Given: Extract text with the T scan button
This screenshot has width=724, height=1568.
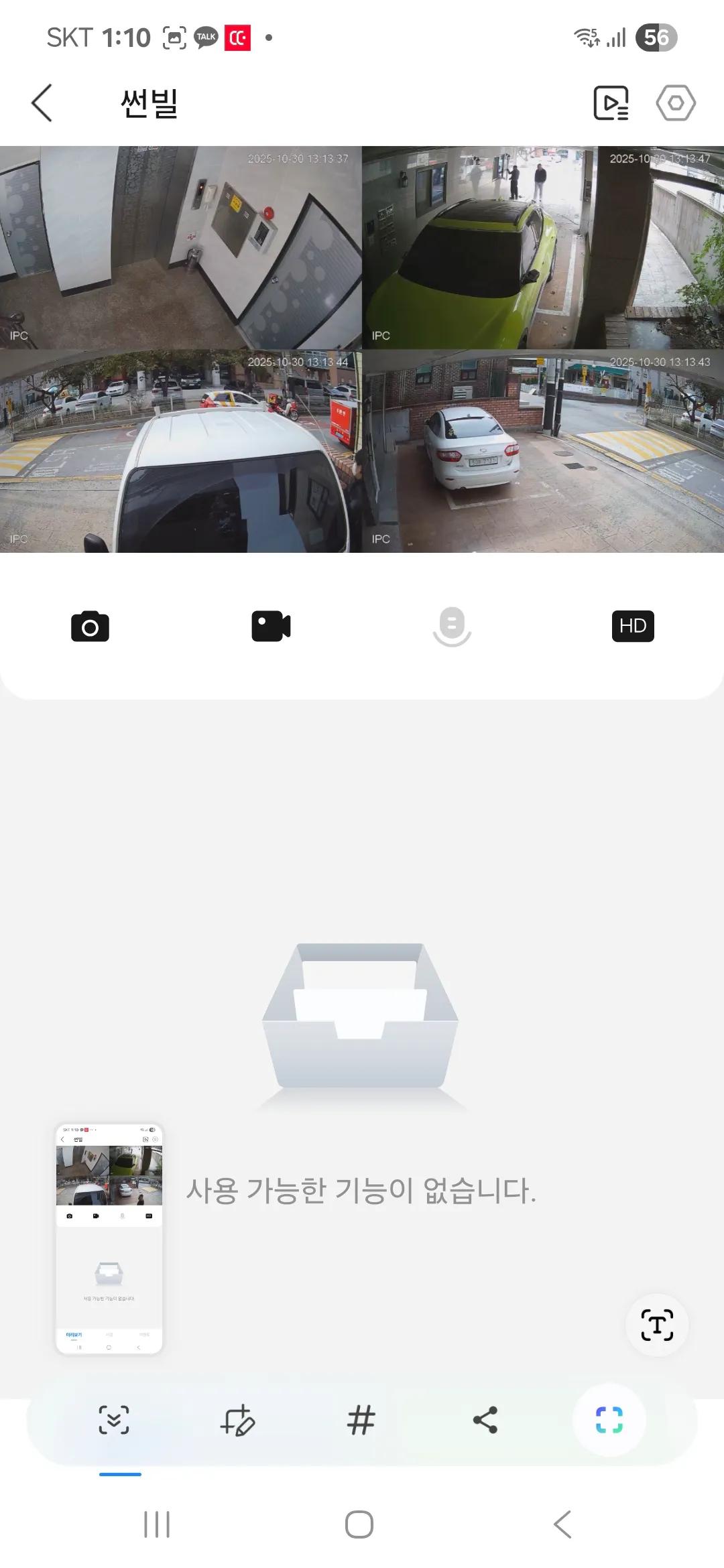Looking at the screenshot, I should 657,1325.
